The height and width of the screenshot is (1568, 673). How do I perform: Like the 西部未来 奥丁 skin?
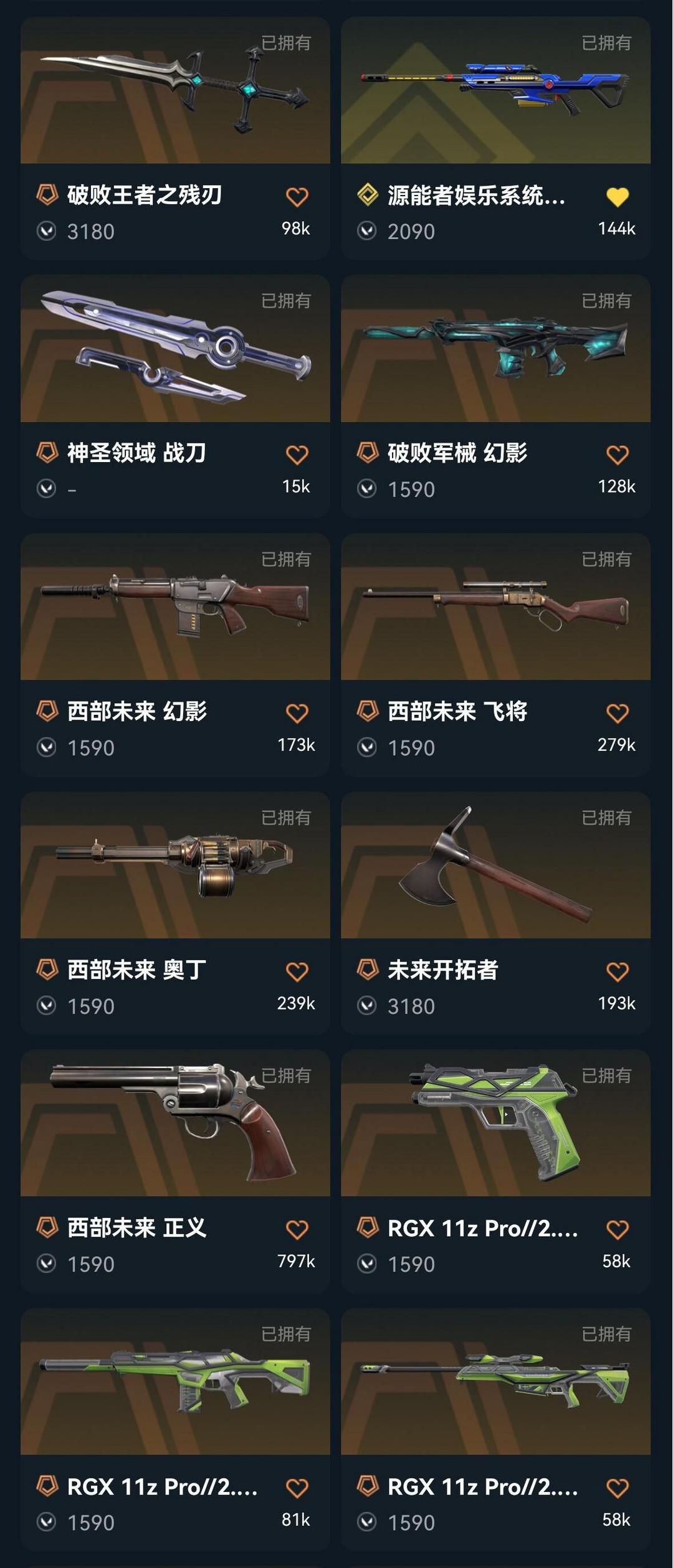297,971
